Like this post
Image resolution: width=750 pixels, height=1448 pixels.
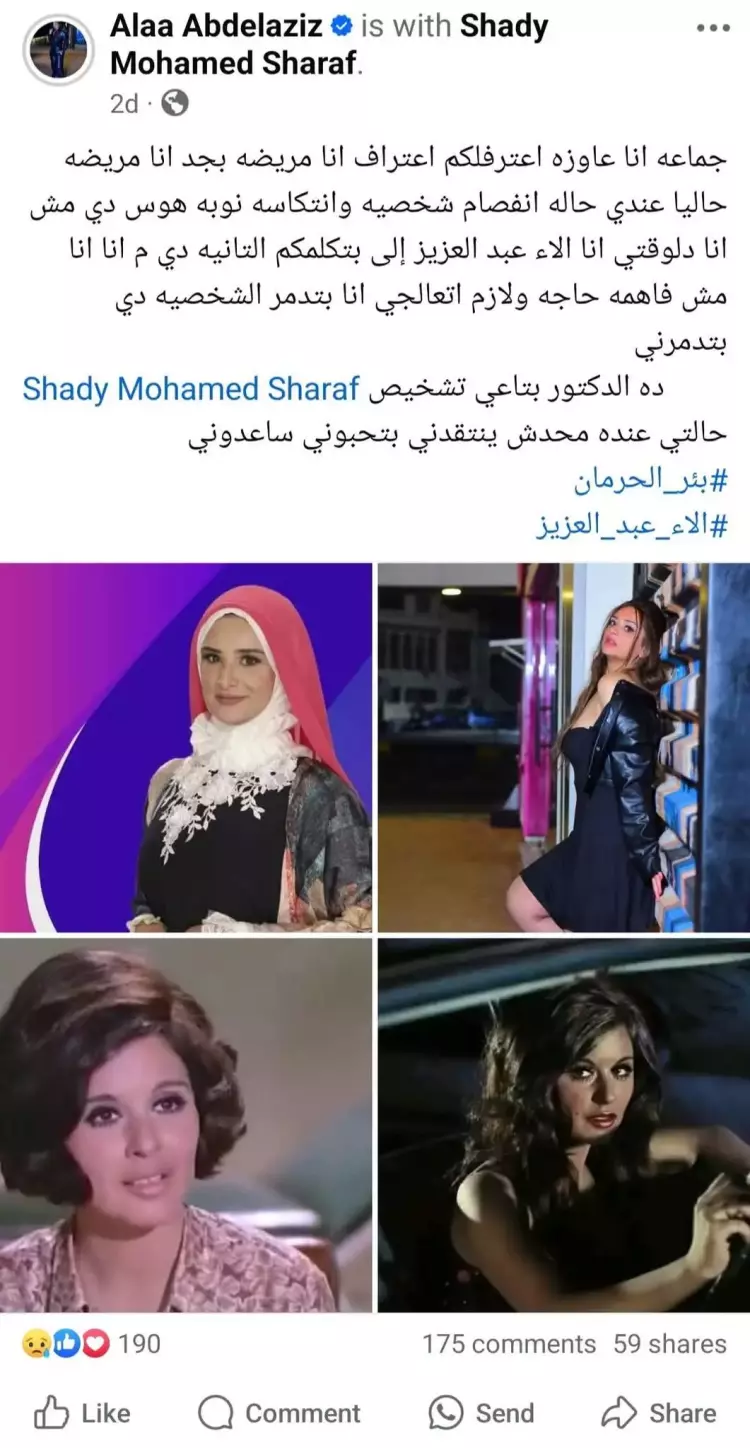[x=82, y=1413]
